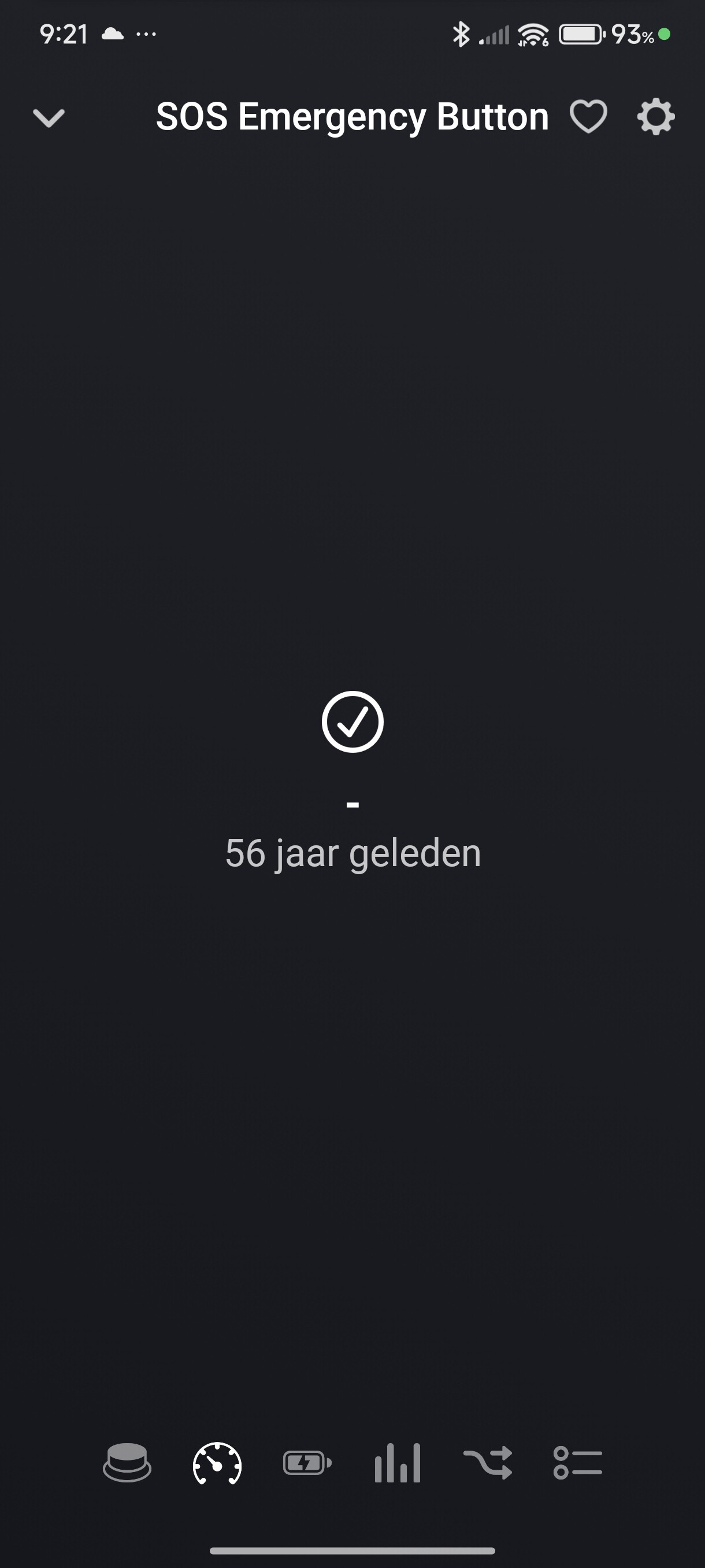Open the flows shuffle-arrow tab
This screenshot has height=1568, width=705.
[488, 1463]
